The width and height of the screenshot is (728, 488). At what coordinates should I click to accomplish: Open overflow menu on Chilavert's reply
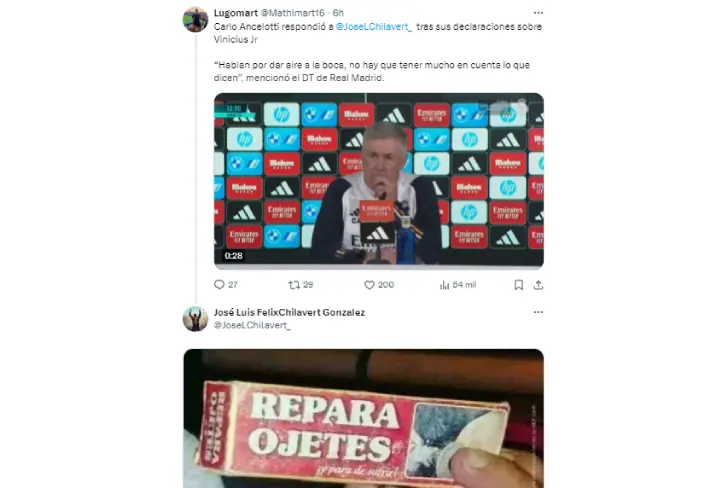coord(538,312)
